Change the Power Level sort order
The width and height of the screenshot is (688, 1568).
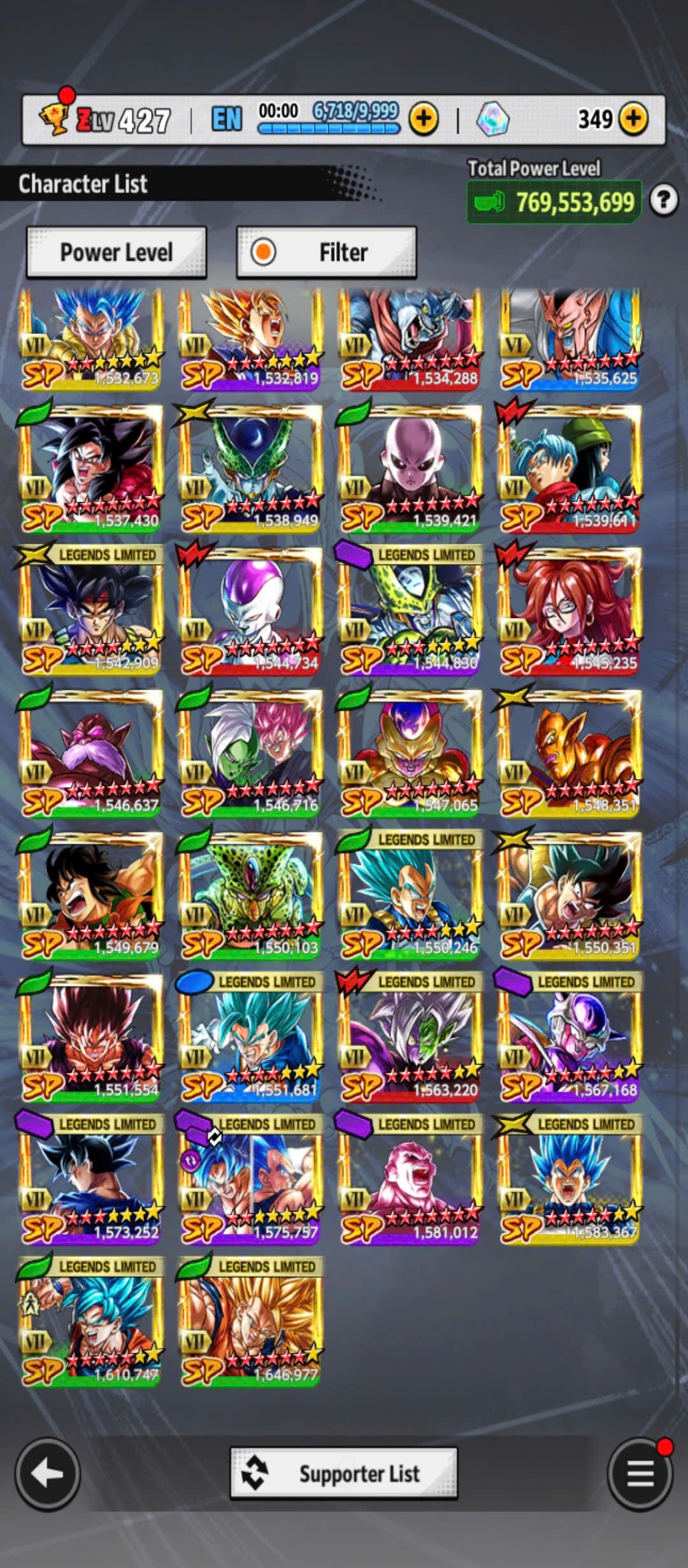pos(117,252)
